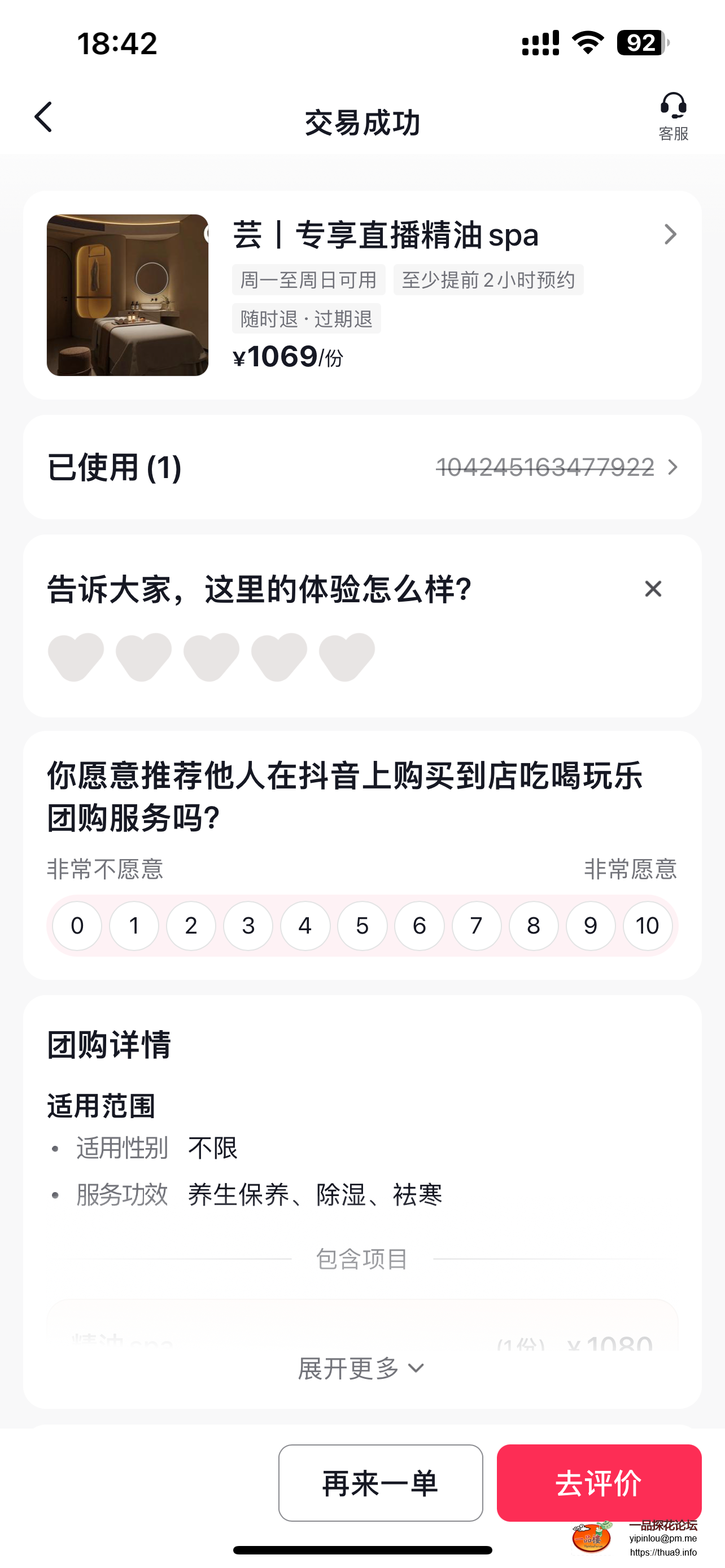Pick 7 on the recommendation scale

click(x=476, y=926)
